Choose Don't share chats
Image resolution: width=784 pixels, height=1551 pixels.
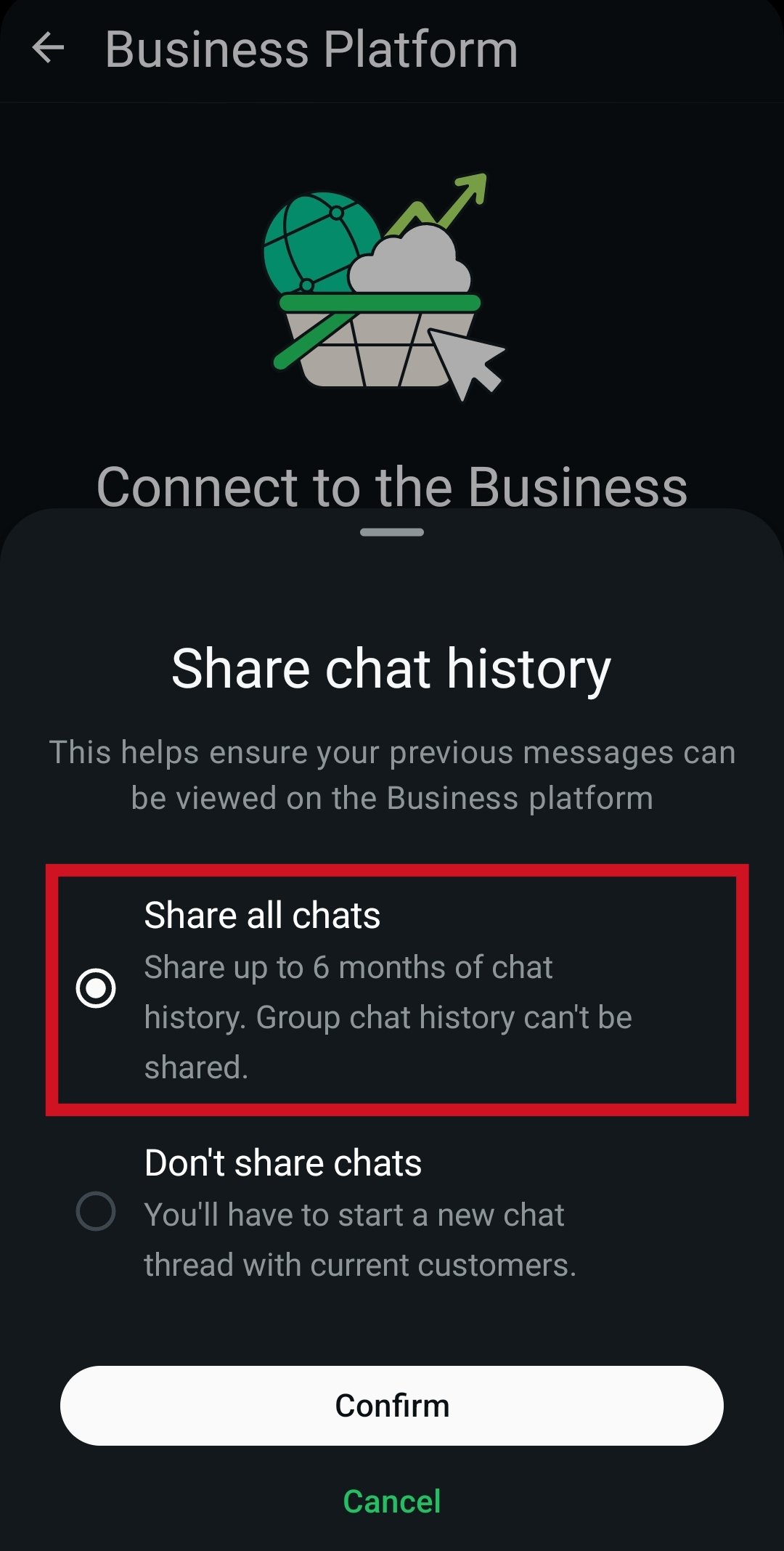396,1212
